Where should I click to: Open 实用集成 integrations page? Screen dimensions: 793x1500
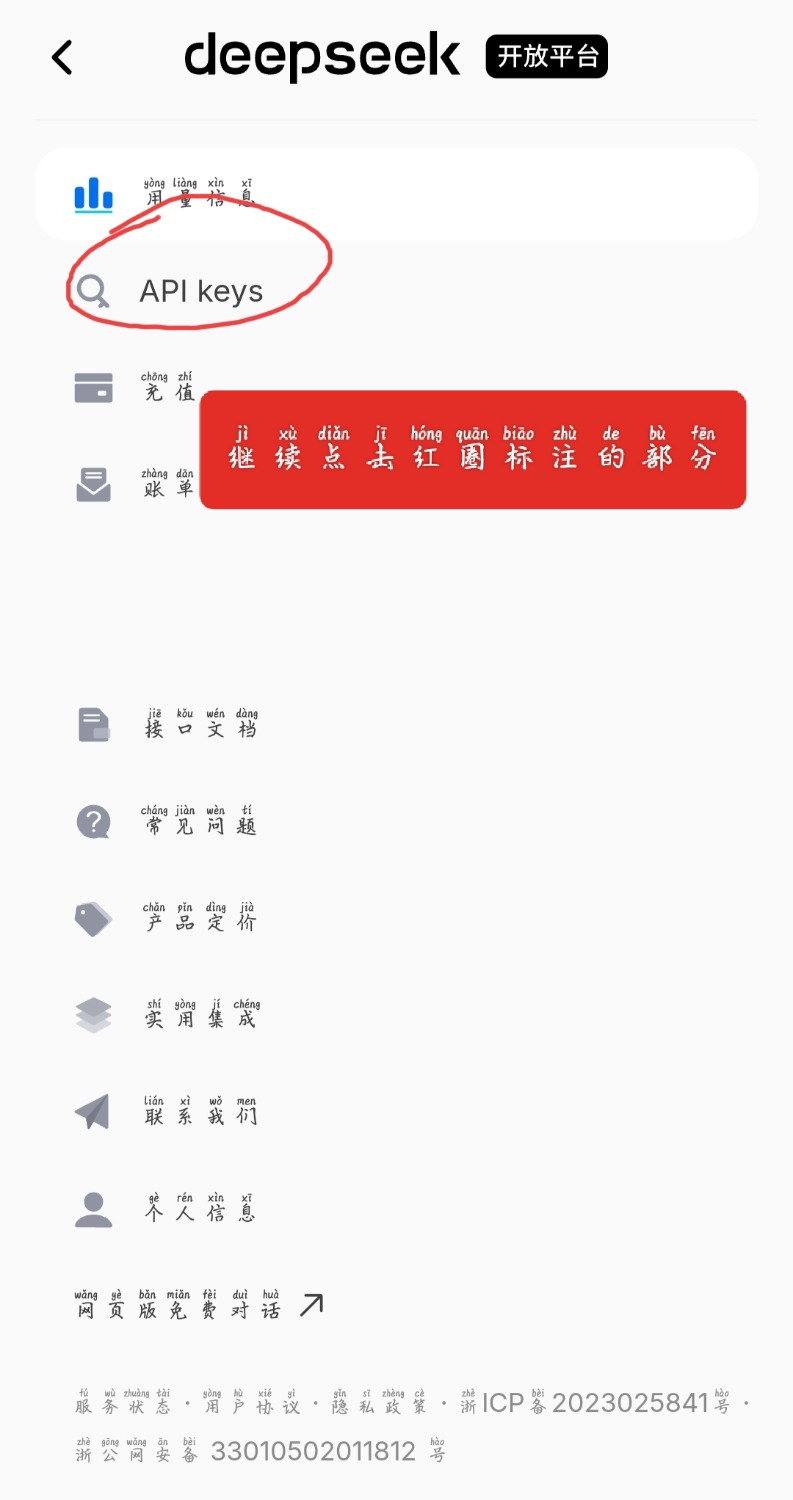396,1014
